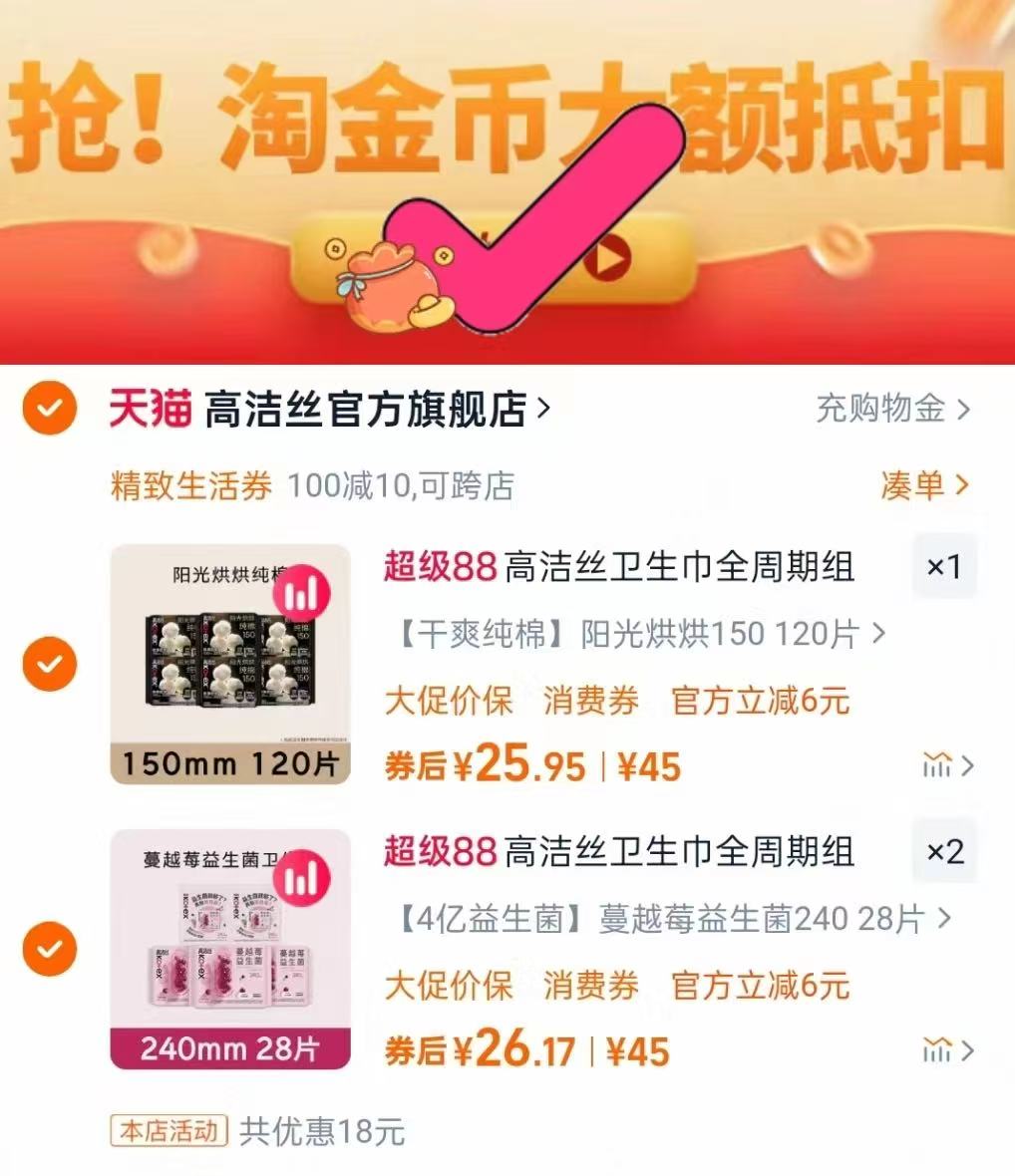Screen dimensions: 1015x1176
Task: Open the 150mm 120片 product image
Action: tap(230, 664)
